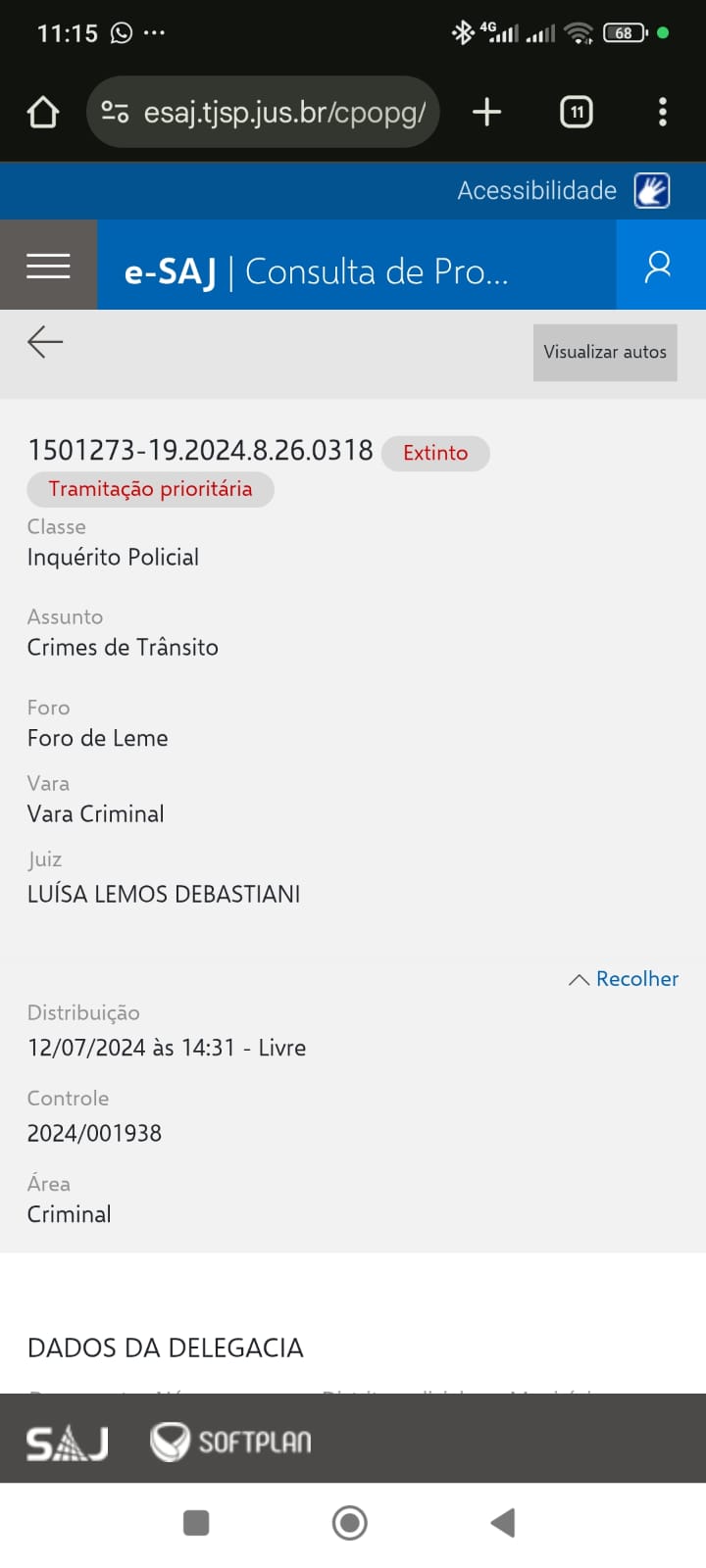706x1568 pixels.
Task: Go back with the page arrow
Action: 45,342
